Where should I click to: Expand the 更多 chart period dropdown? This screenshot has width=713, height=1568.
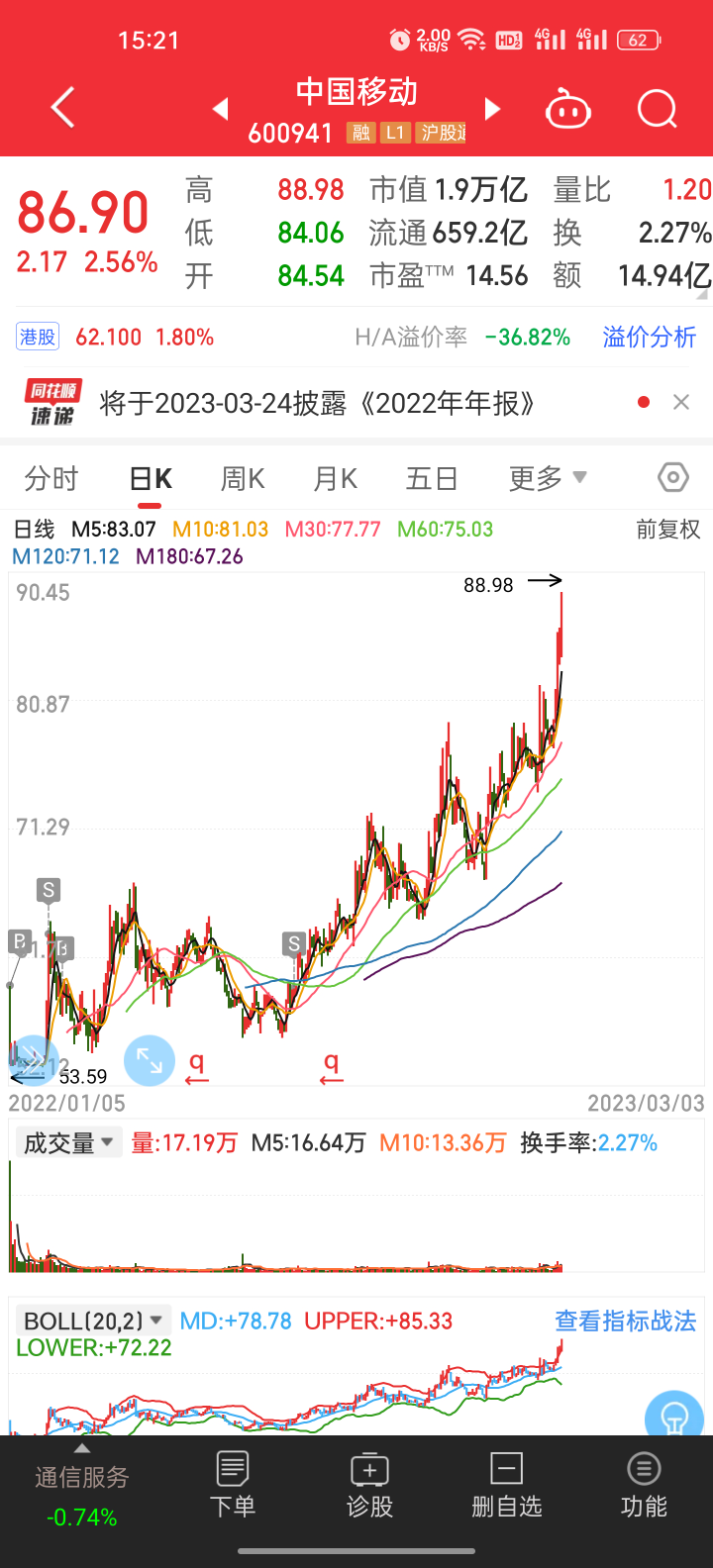pos(547,479)
